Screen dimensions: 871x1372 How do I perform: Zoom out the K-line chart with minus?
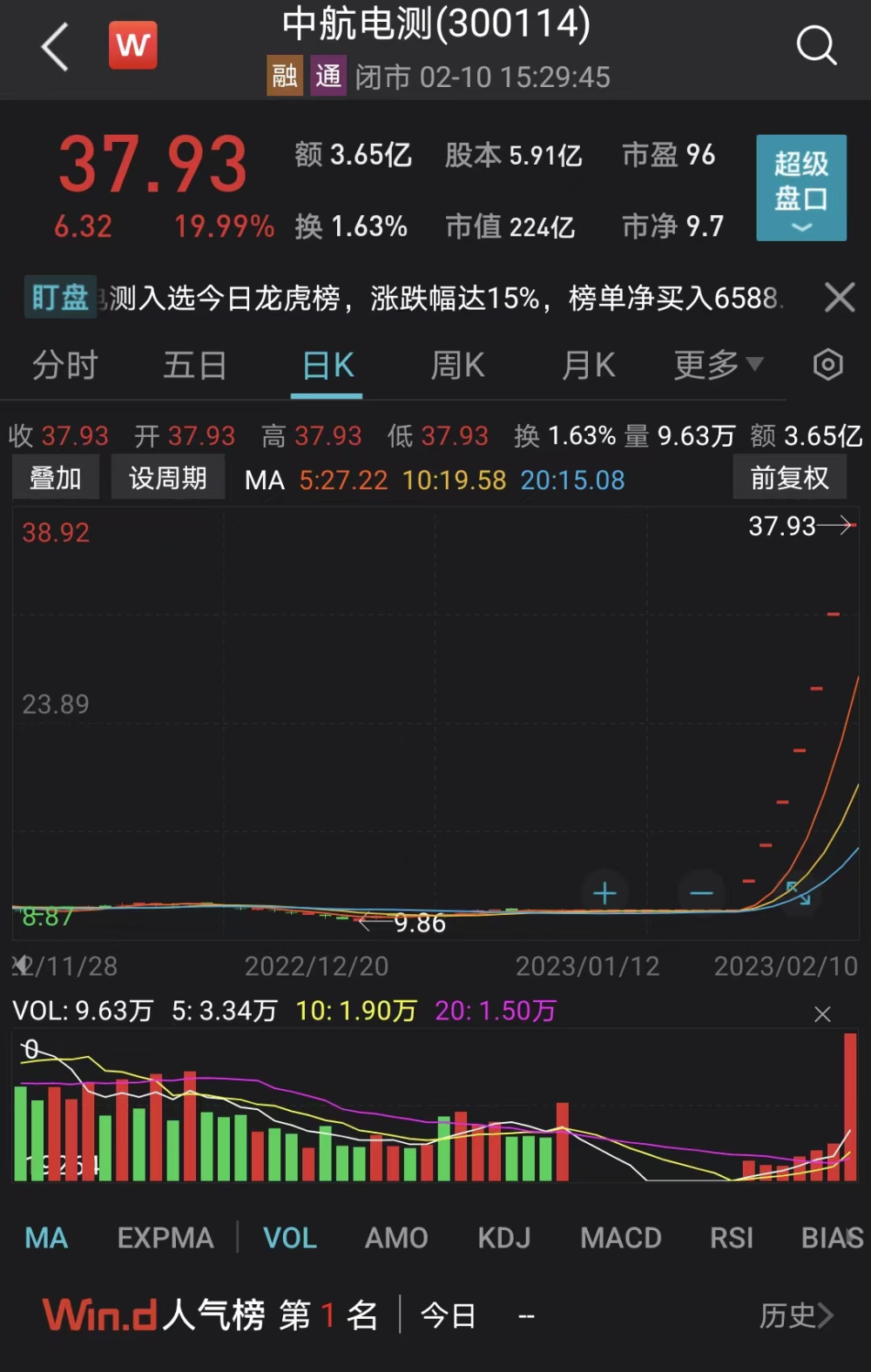[x=702, y=893]
